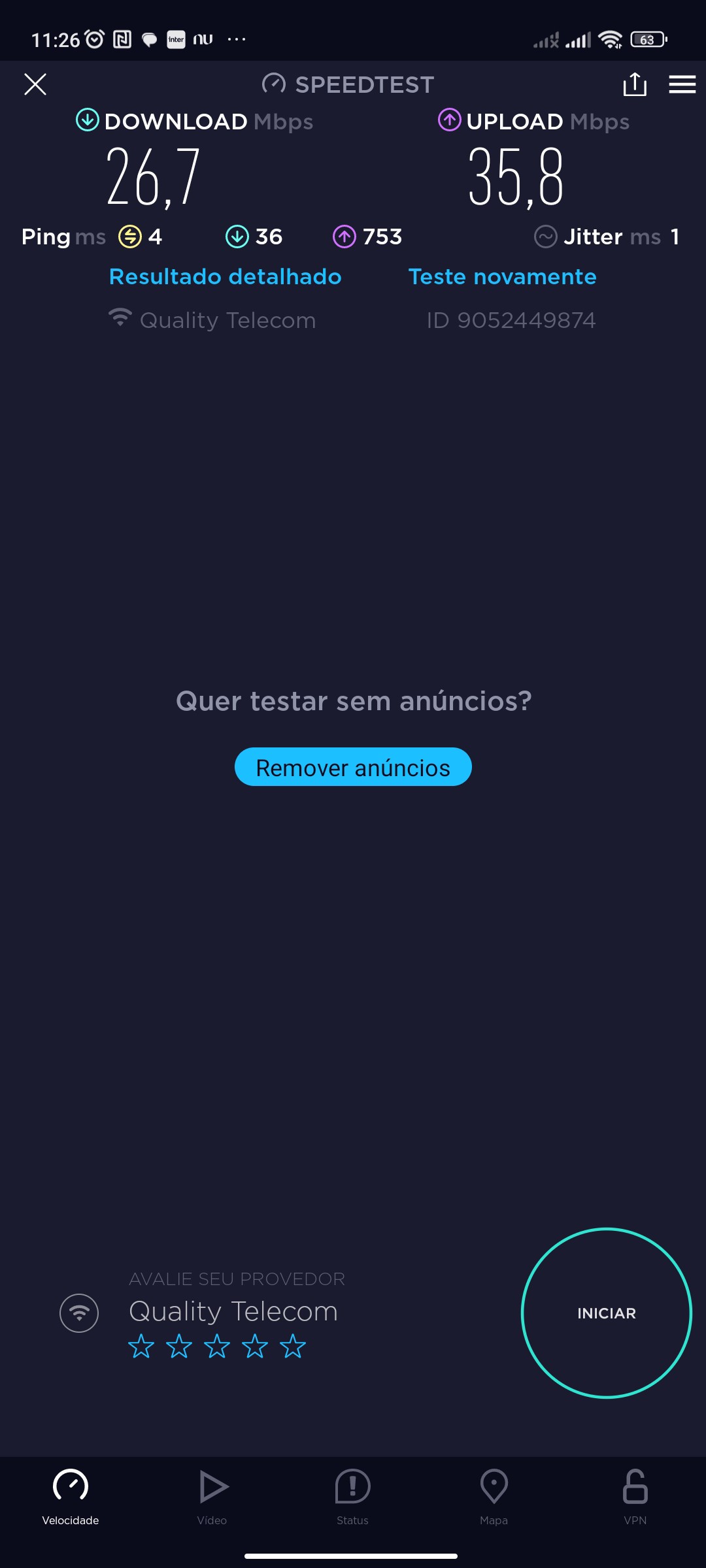706x1568 pixels.
Task: Tap Teste novamente to rerun
Action: tap(502, 277)
